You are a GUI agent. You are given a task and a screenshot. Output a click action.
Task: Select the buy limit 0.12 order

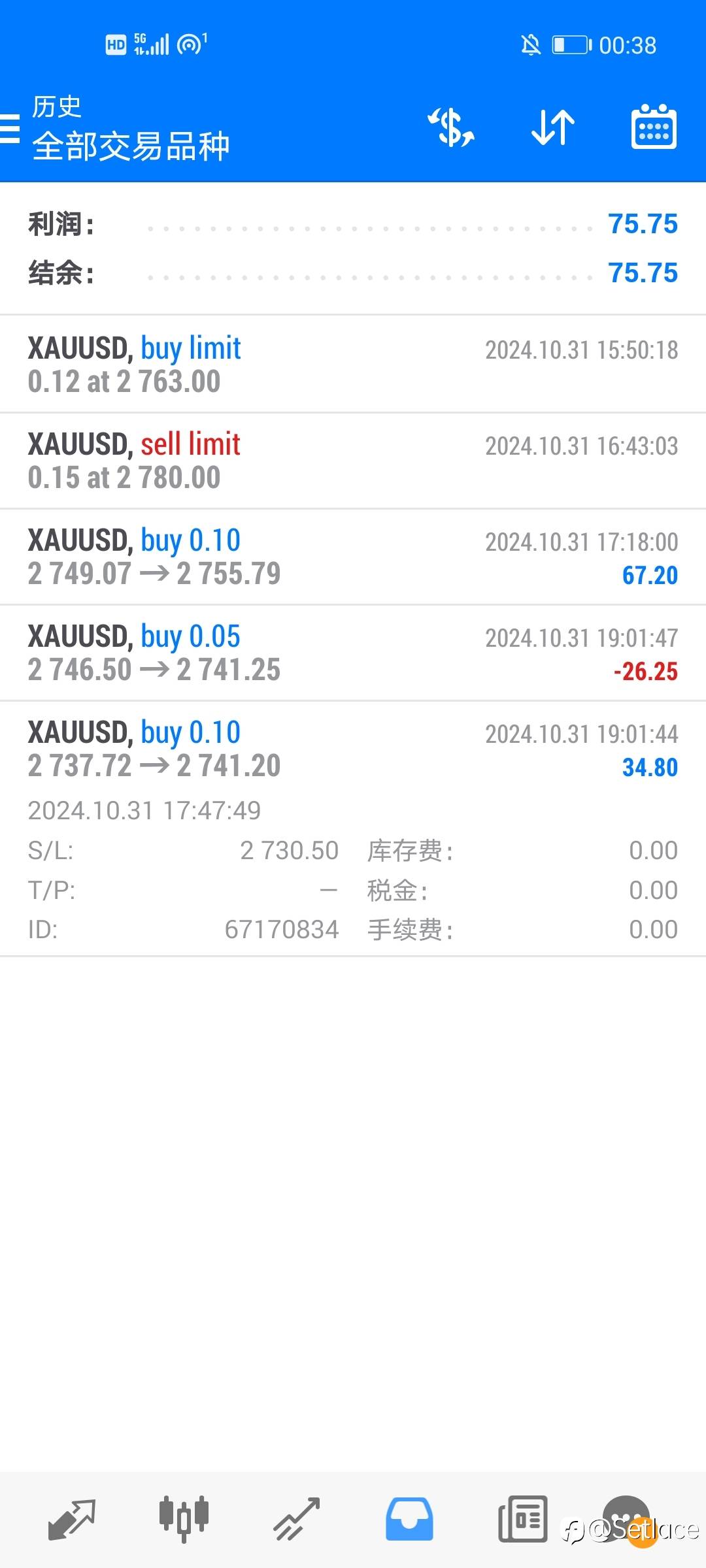(x=353, y=365)
